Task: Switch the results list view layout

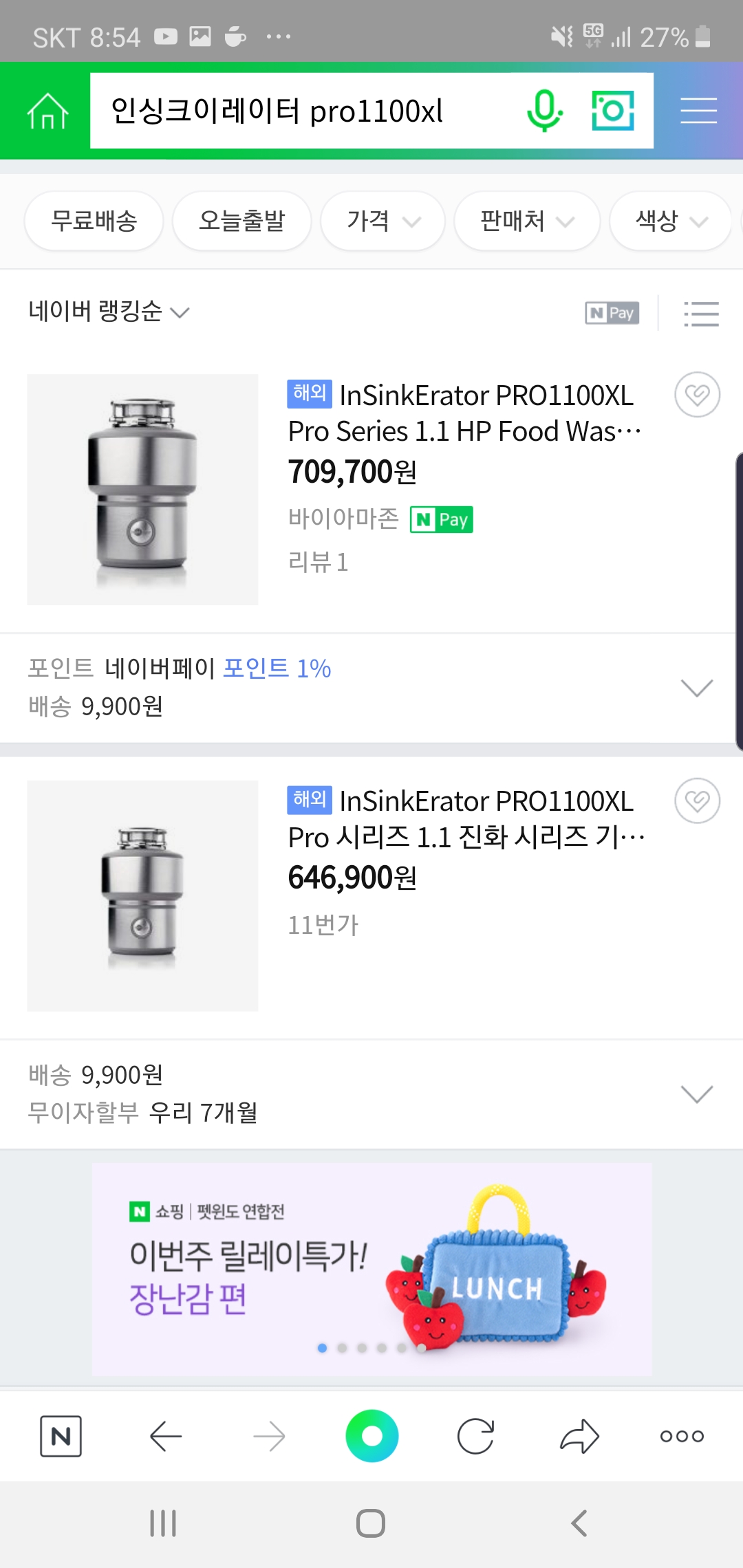Action: [x=701, y=314]
